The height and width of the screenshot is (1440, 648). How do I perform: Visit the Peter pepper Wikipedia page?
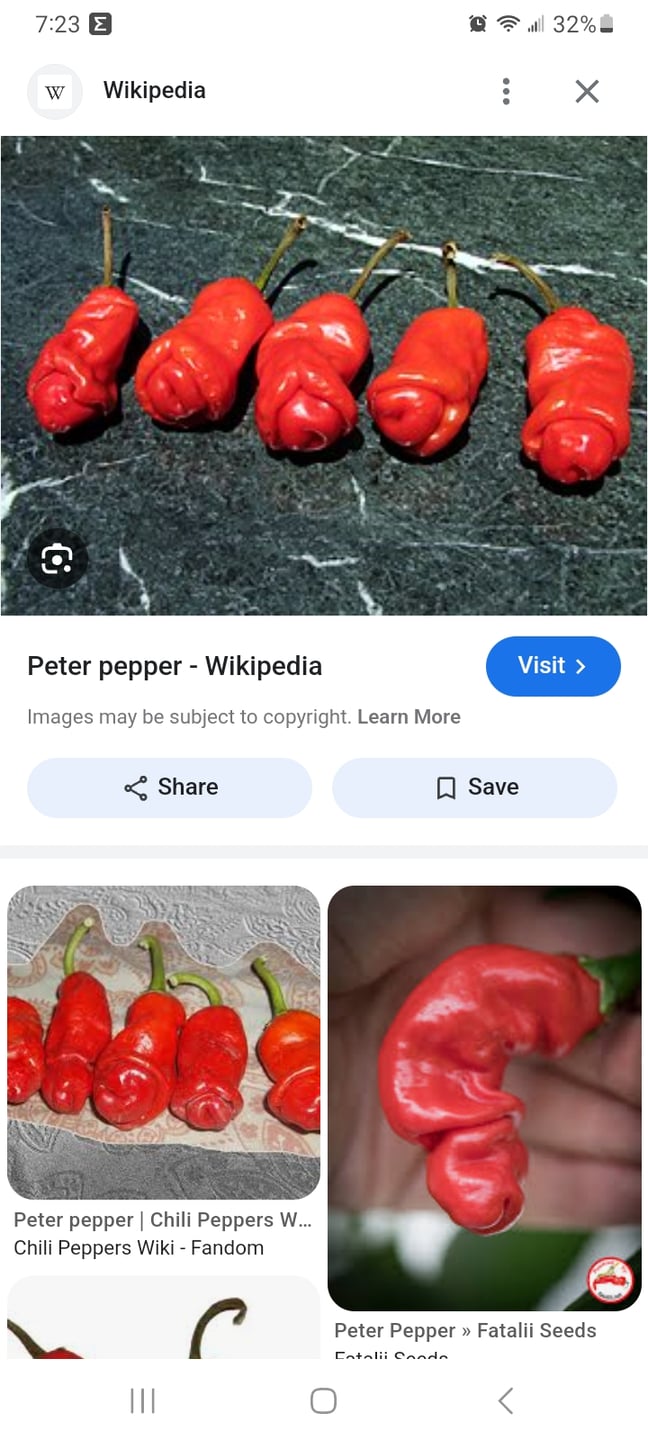pos(553,666)
